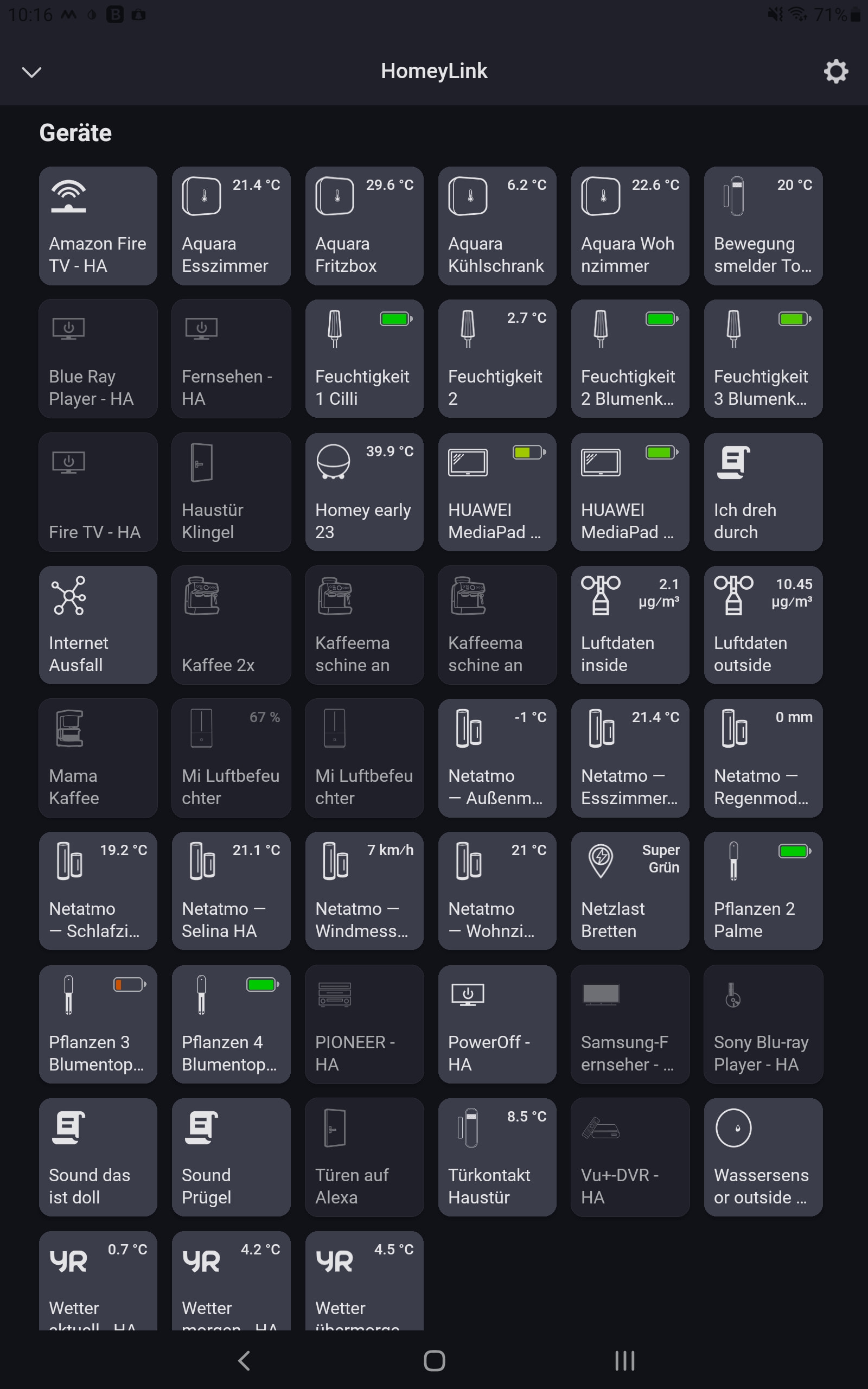Trigger the Ich dreh durch tile
Image resolution: width=868 pixels, height=1389 pixels.
point(763,492)
